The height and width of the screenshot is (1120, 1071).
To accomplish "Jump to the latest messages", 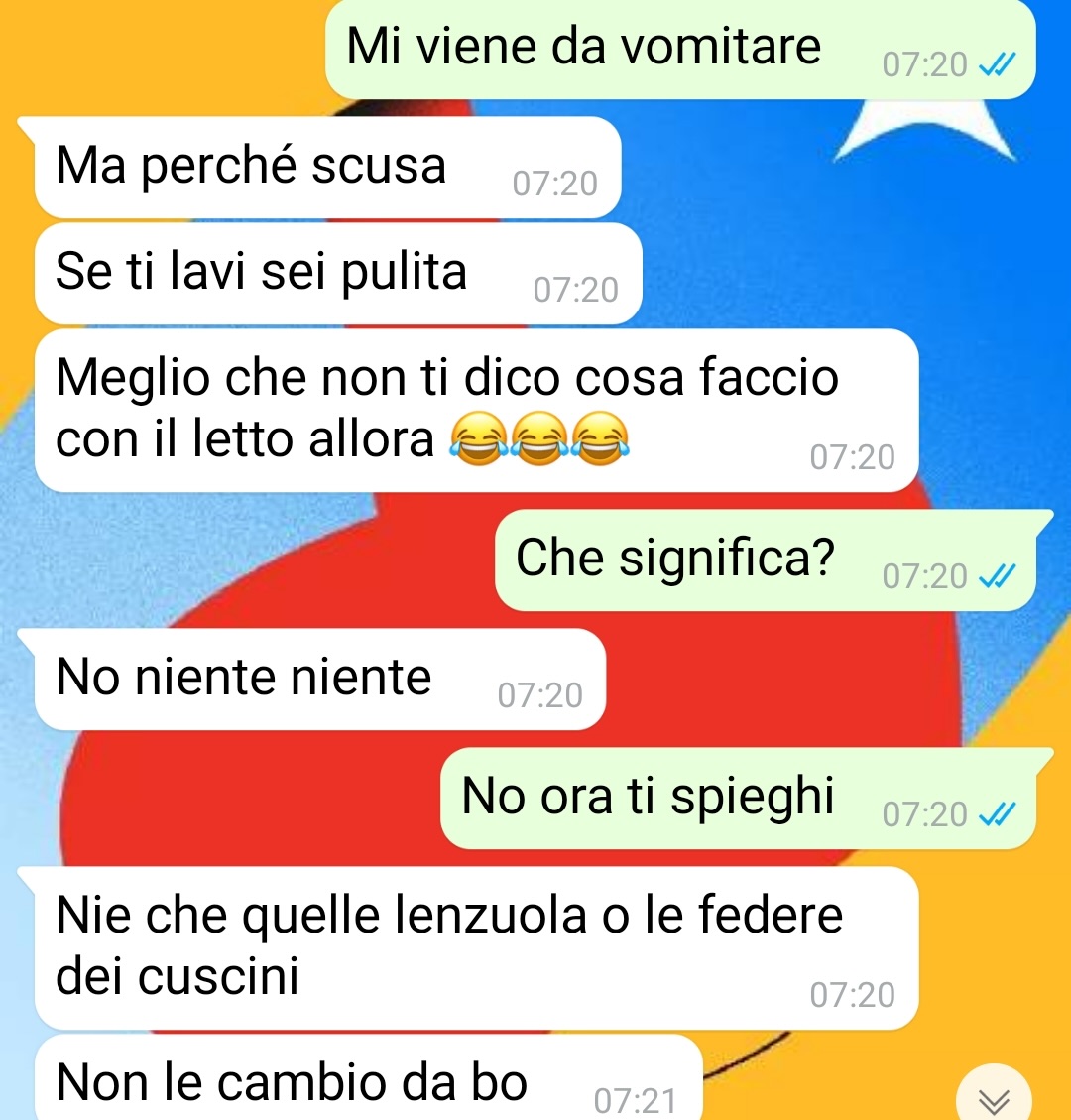I will 994,1099.
